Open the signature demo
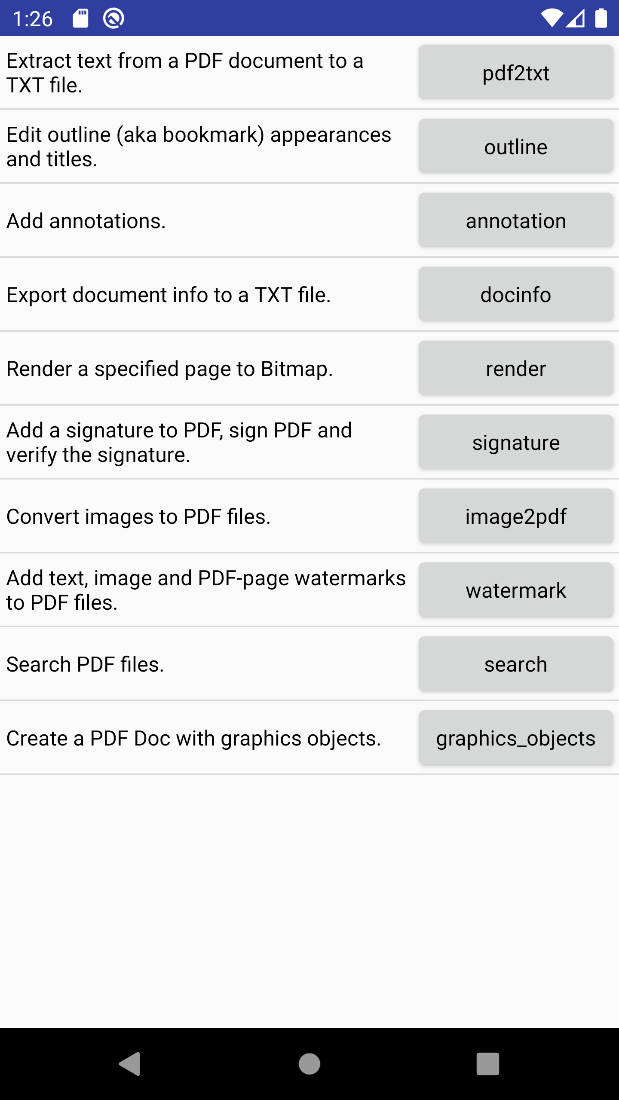619x1100 pixels. 515,443
